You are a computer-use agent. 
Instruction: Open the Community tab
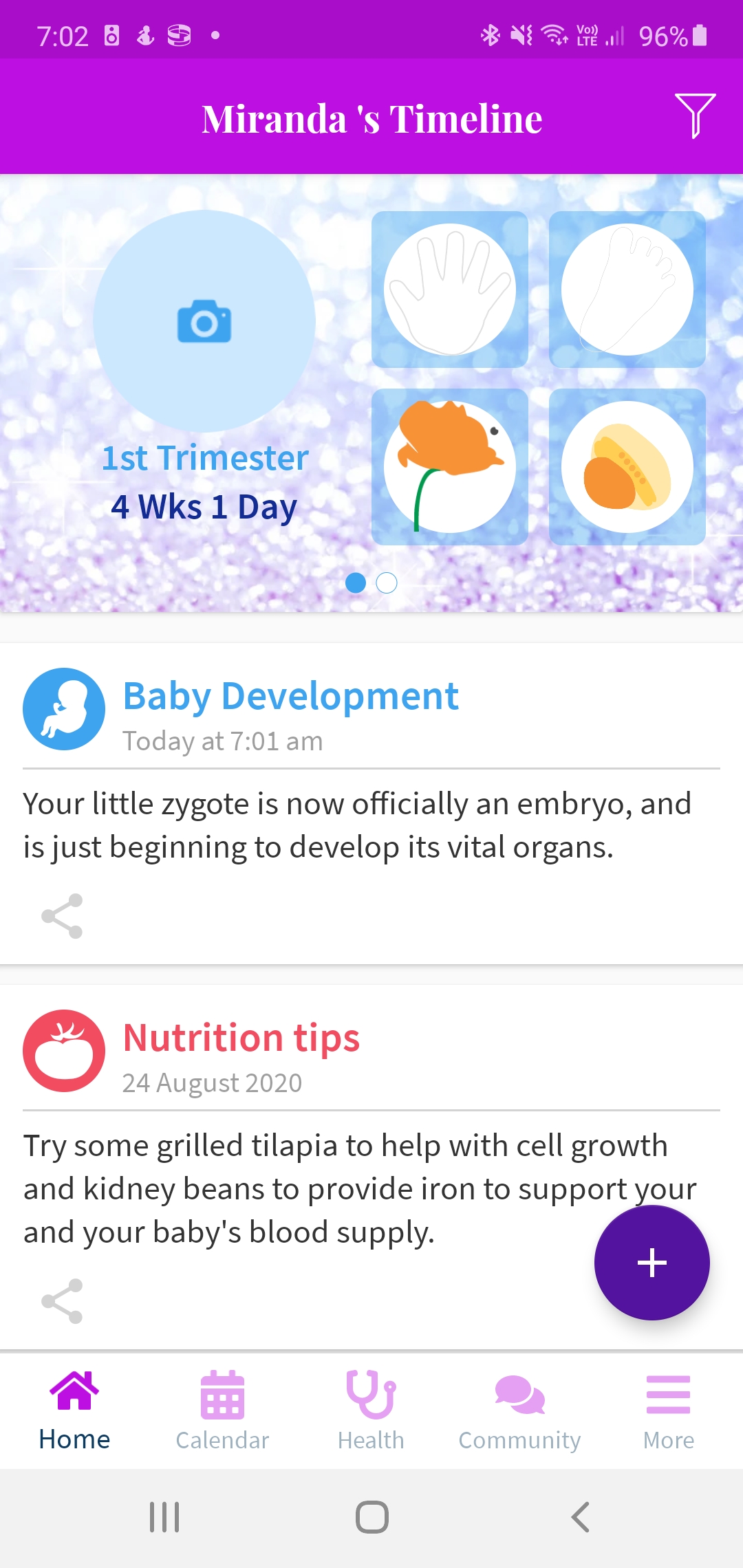(519, 1410)
